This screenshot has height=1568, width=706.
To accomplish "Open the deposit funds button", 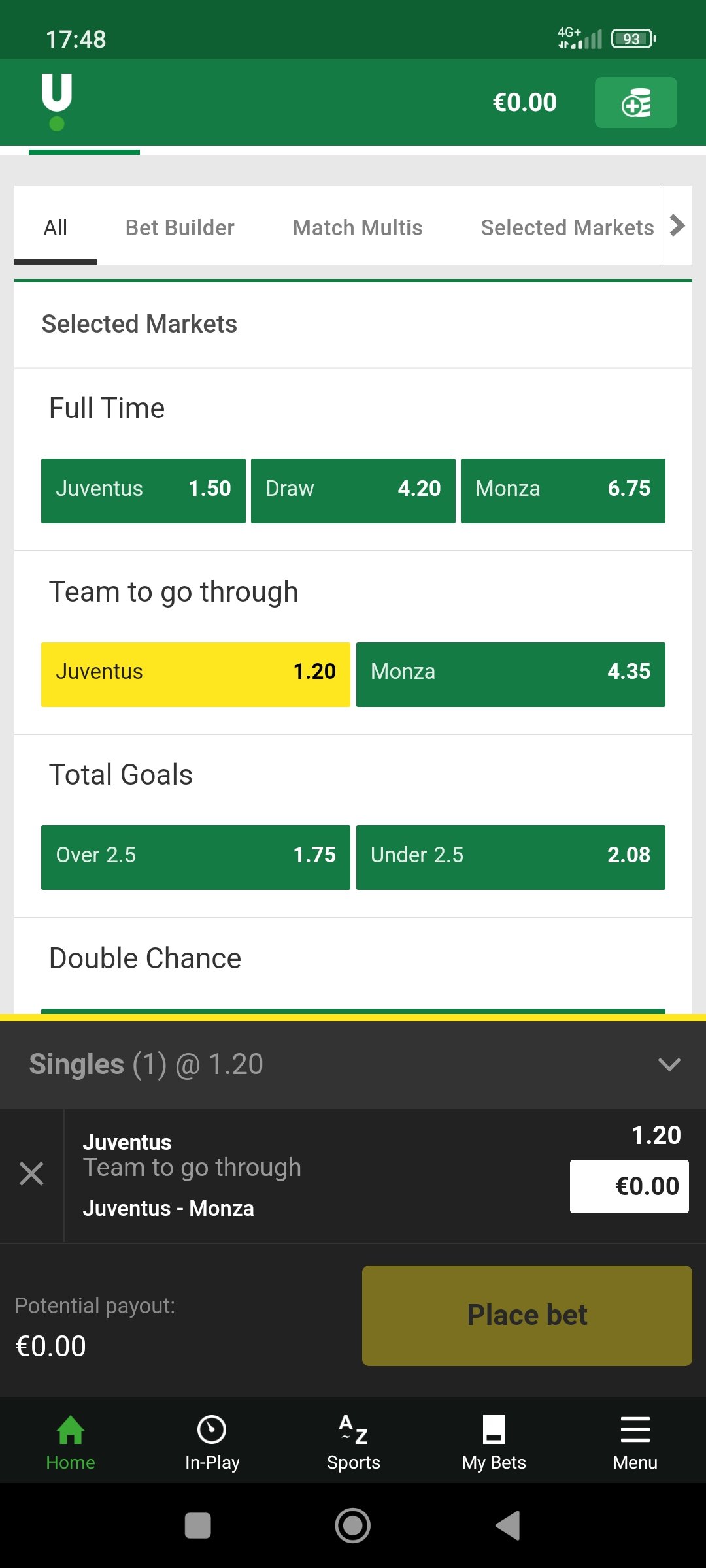I will pos(635,103).
